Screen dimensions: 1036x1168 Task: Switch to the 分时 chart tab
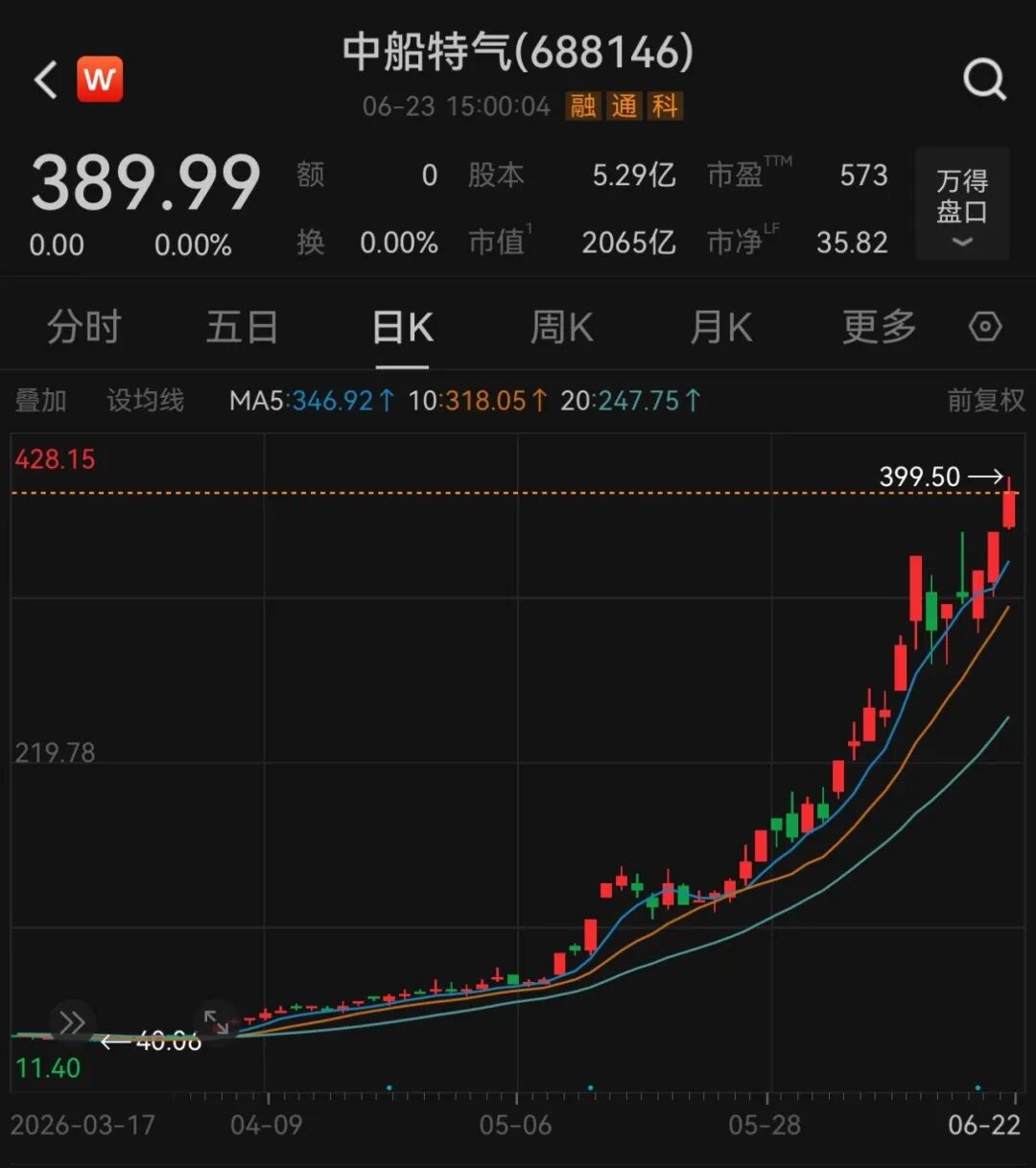click(84, 328)
